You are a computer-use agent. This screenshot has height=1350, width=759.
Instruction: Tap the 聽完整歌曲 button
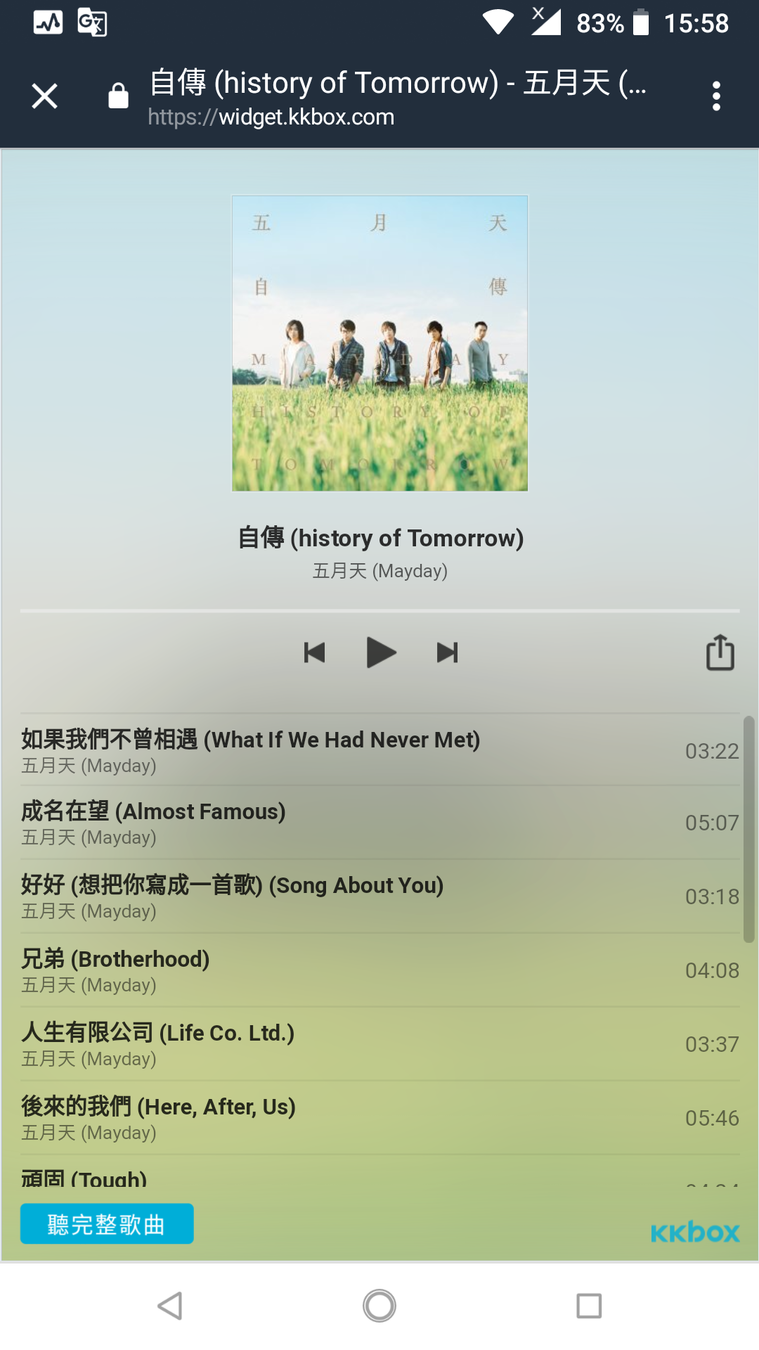(x=107, y=1224)
